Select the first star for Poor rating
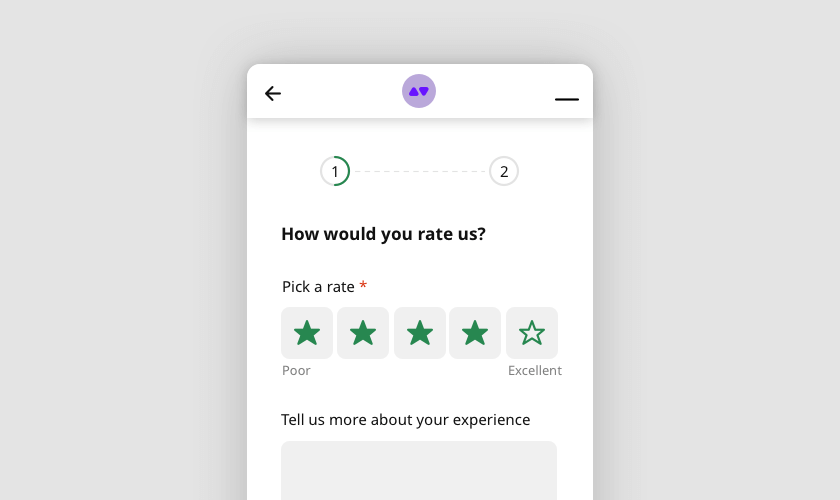This screenshot has height=500, width=840. tap(307, 333)
